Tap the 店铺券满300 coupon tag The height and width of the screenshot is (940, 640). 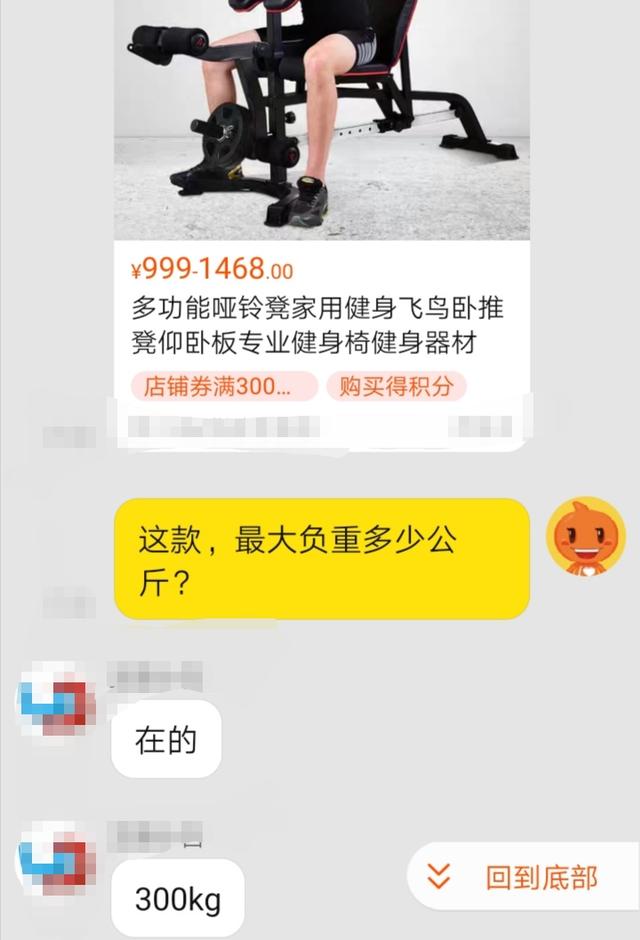pos(224,387)
